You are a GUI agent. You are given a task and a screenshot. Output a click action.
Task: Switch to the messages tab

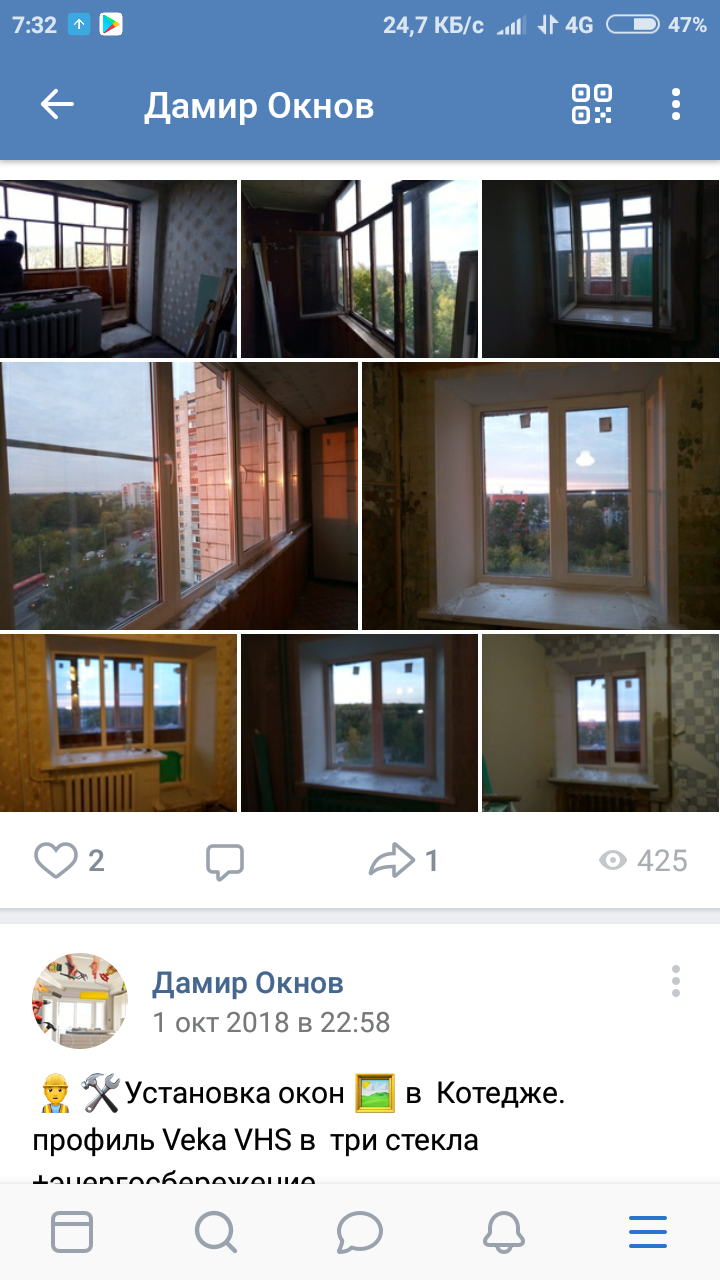pyautogui.click(x=360, y=1231)
